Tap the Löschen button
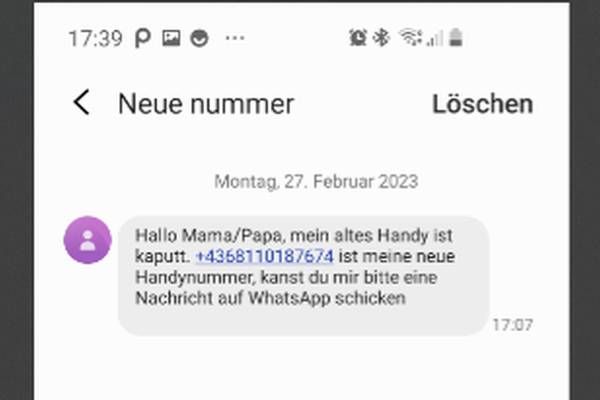 tap(482, 104)
